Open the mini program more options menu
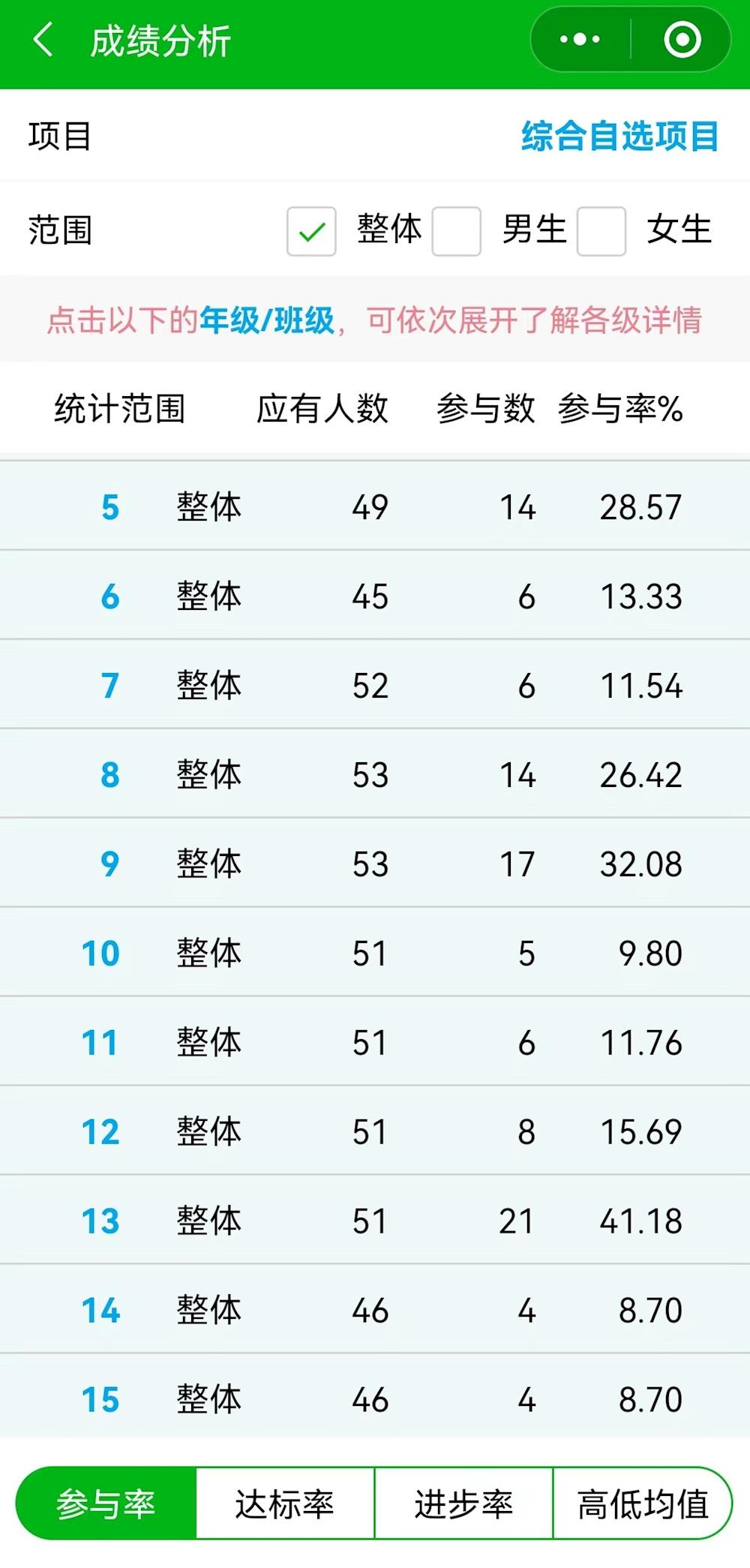This screenshot has height=1568, width=750. coord(580,40)
